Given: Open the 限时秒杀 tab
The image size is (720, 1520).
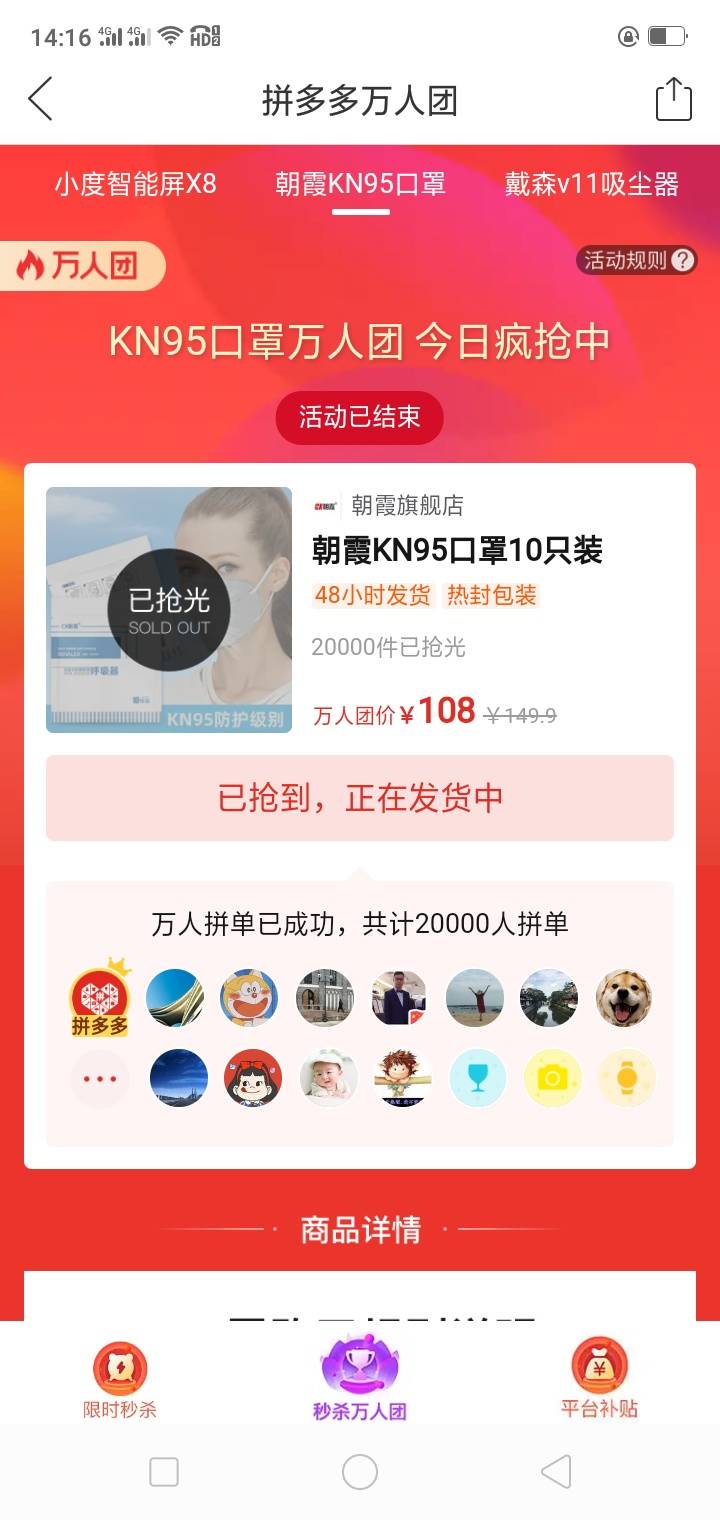Looking at the screenshot, I should click(x=120, y=1382).
